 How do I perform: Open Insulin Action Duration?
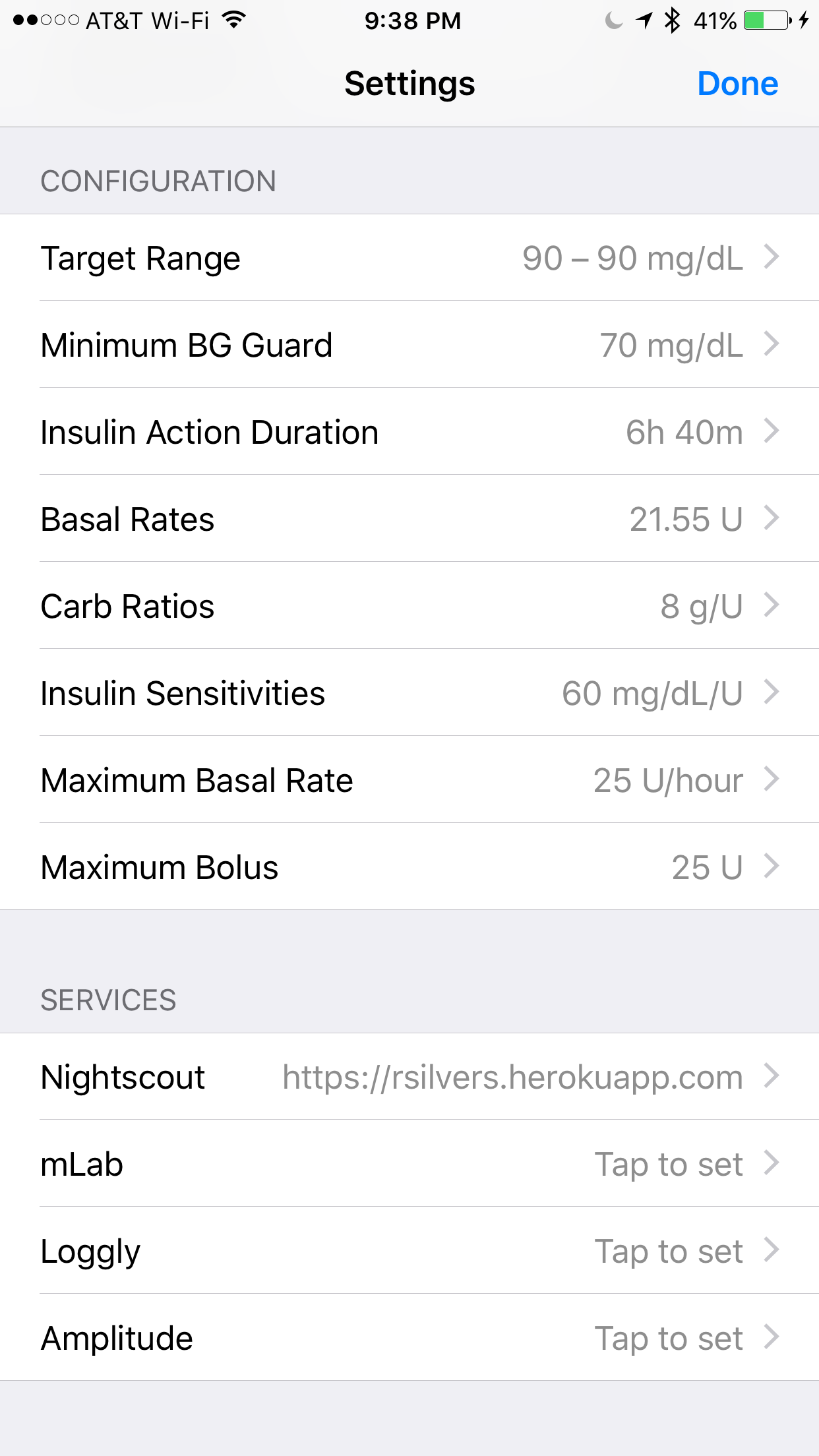click(x=409, y=432)
